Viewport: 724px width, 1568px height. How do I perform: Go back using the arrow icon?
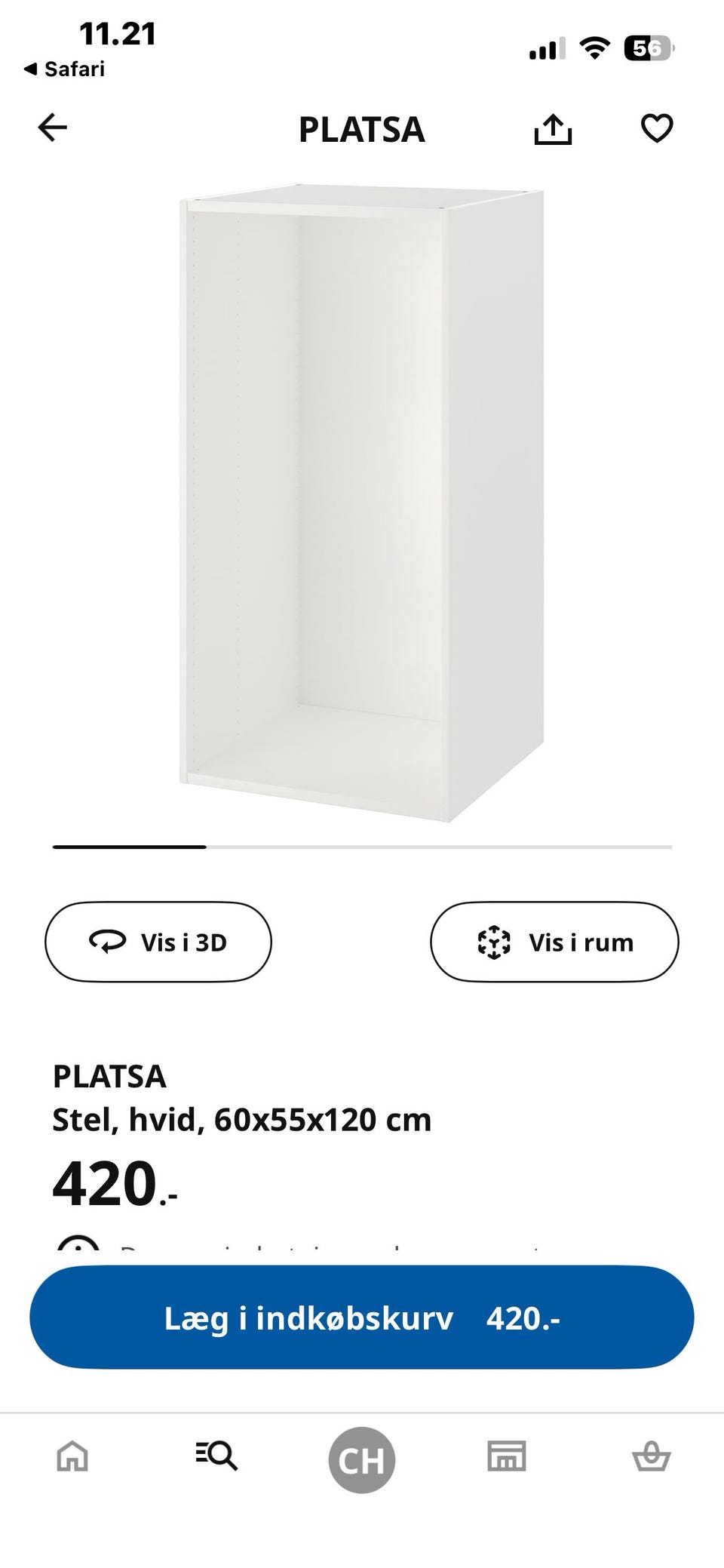tap(53, 128)
